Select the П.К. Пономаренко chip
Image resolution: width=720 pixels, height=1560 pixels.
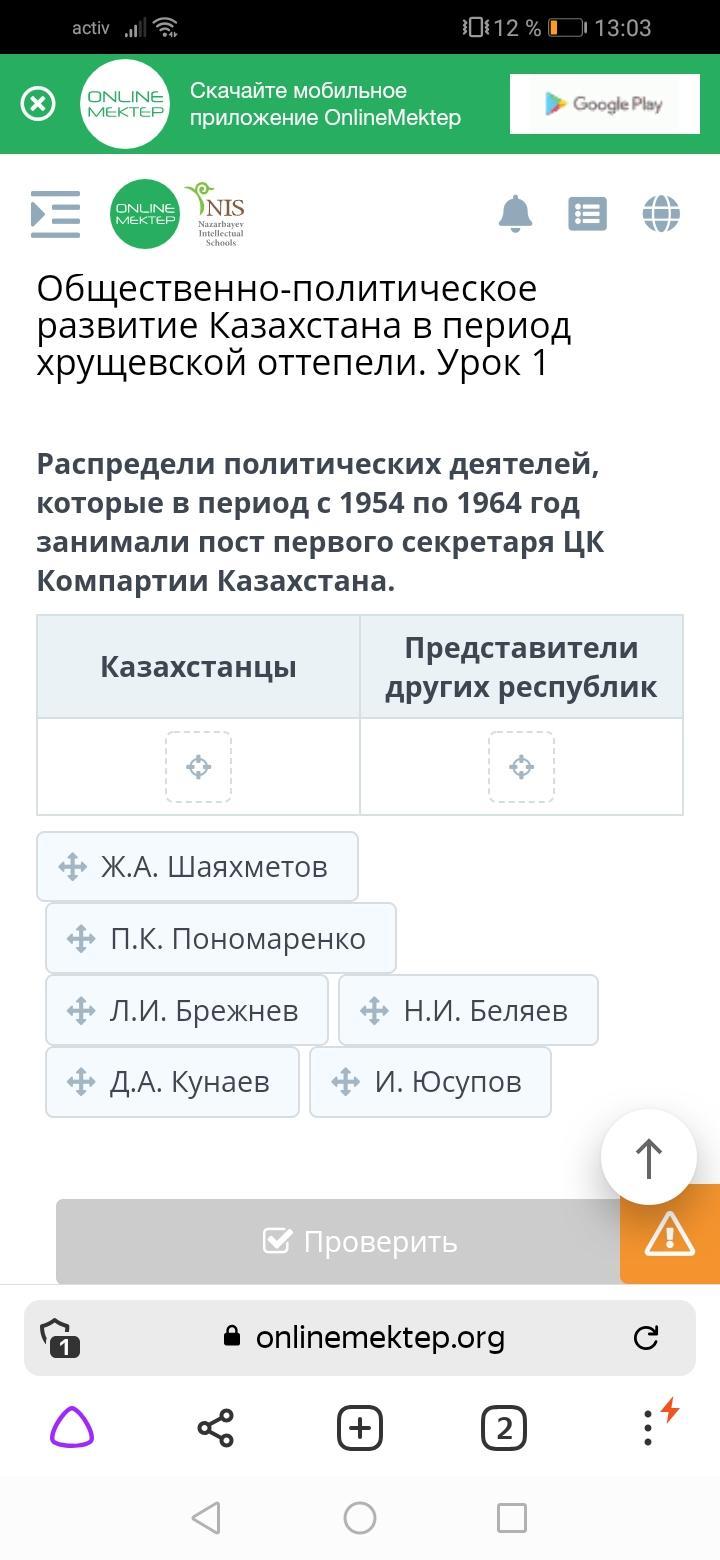click(221, 938)
